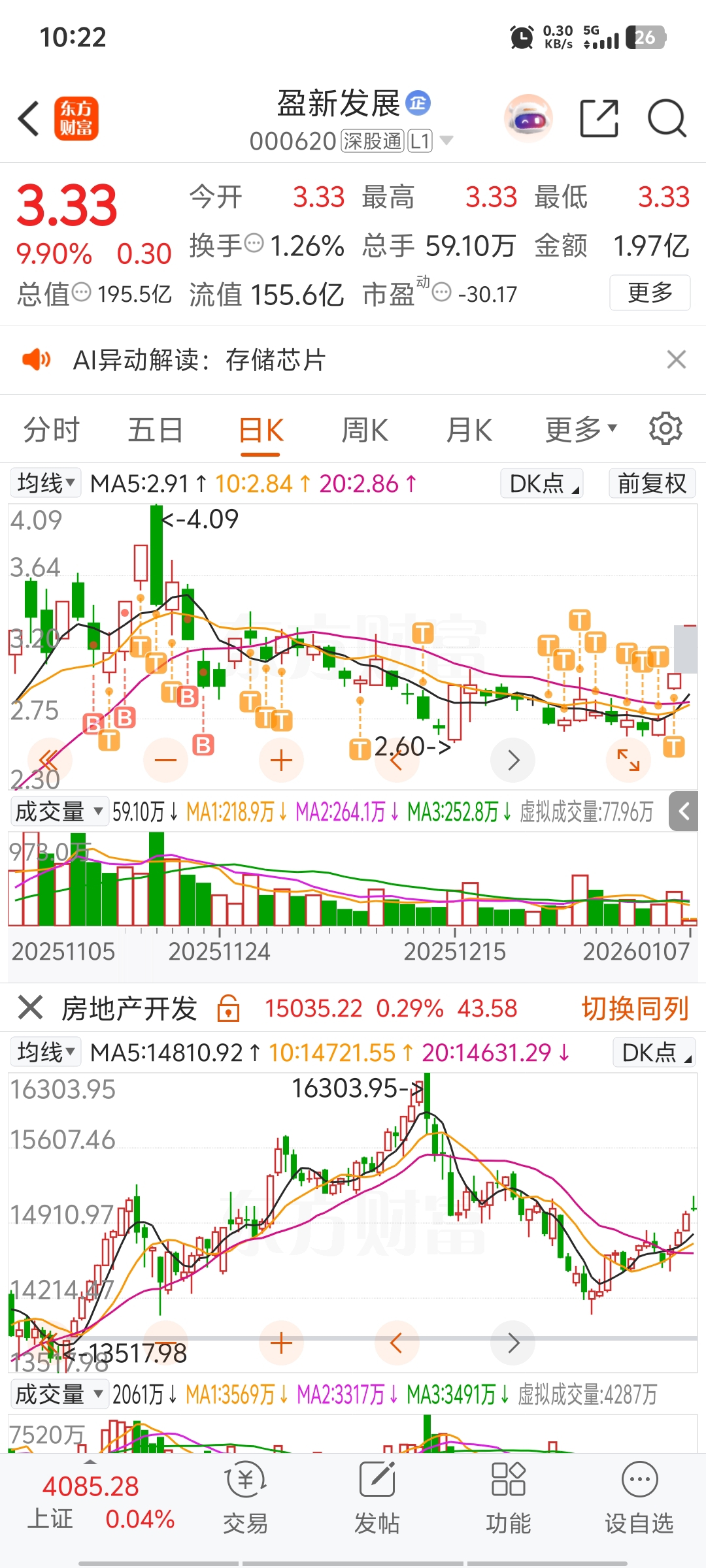Screen dimensions: 706x1568
Task: Tap 切换同列 to switch layout
Action: pos(635,1008)
